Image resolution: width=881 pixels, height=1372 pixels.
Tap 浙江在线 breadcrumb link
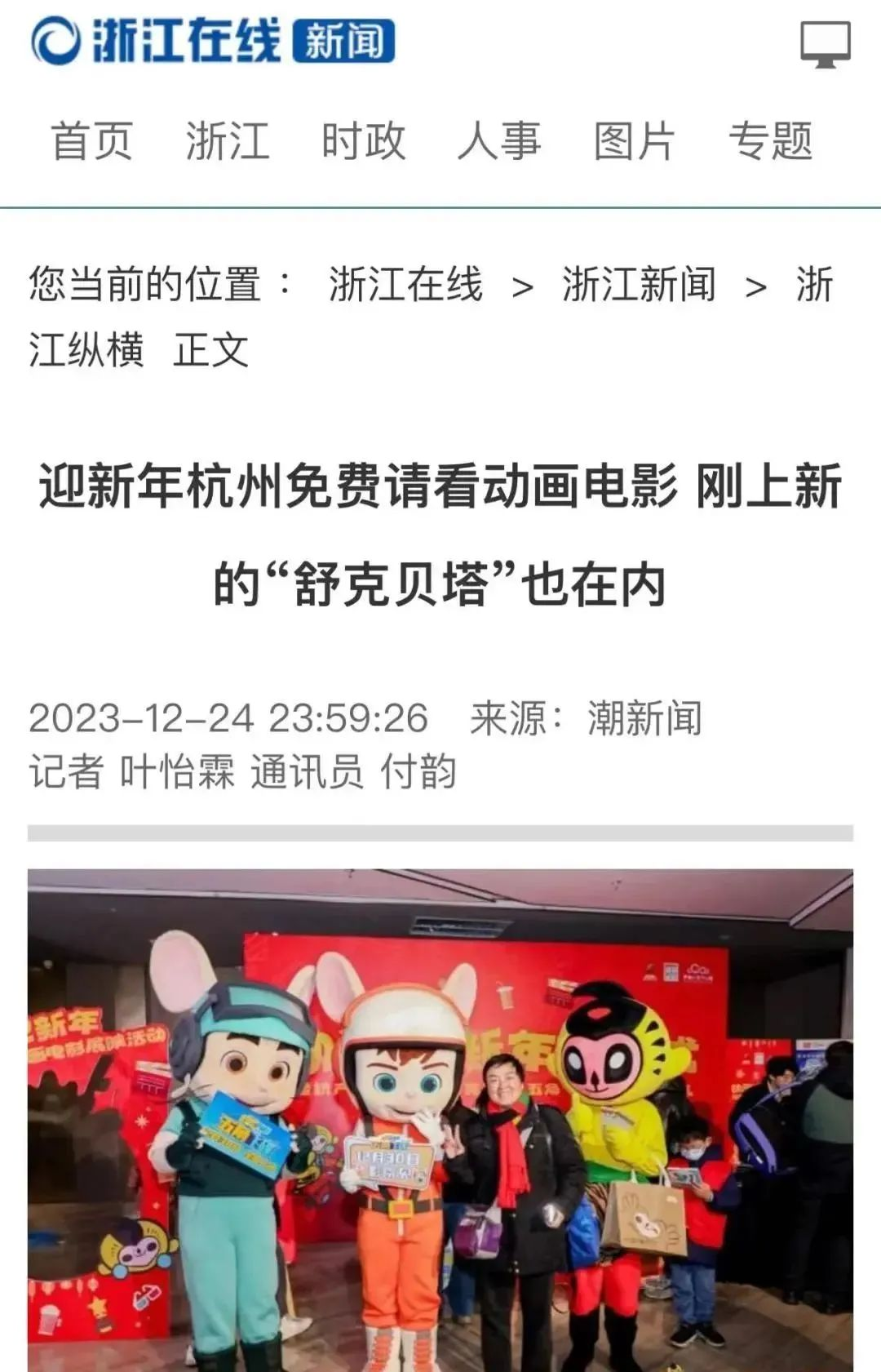405,285
